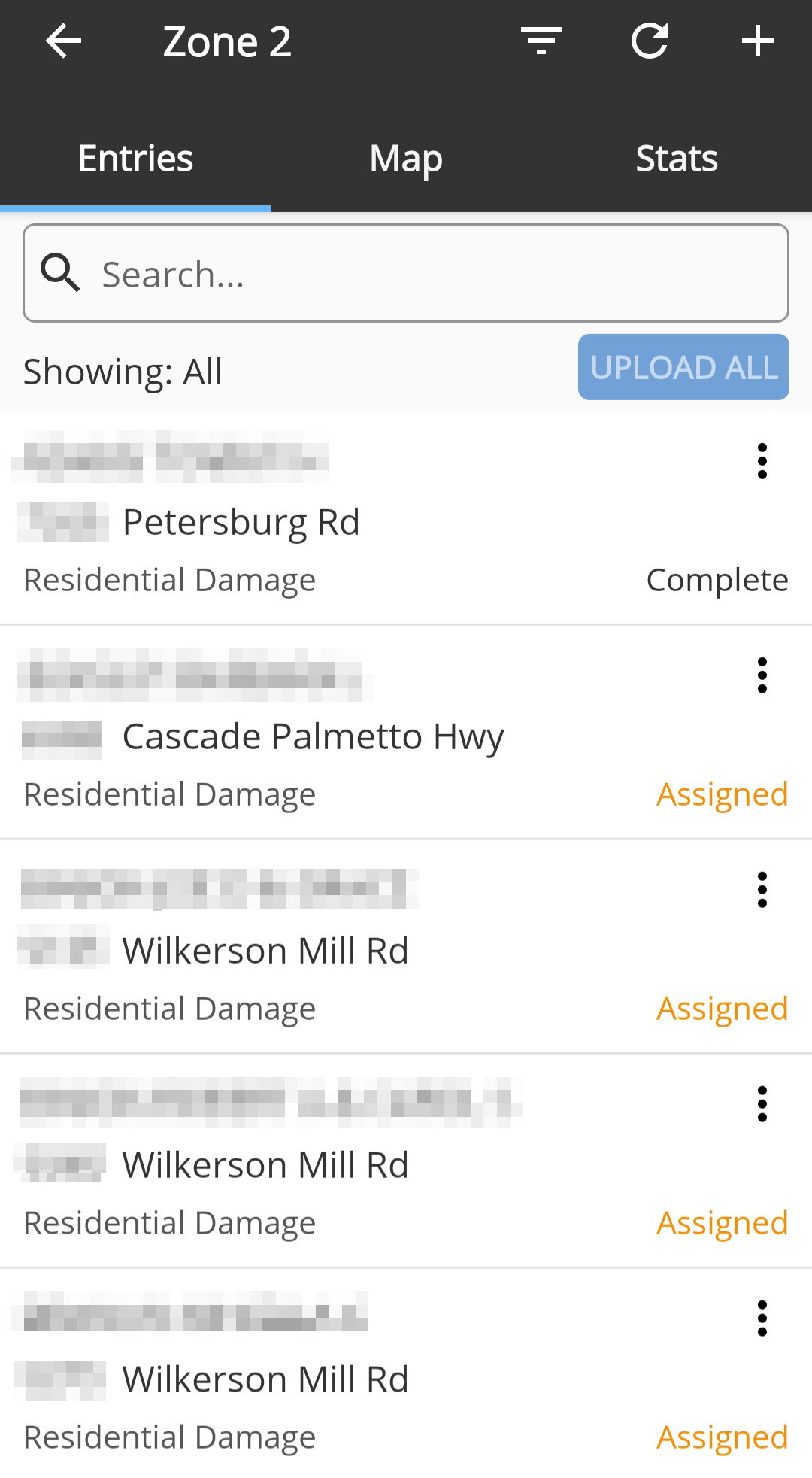Open overflow menu for the Cascade Palmetto Hwy entry

(x=762, y=675)
